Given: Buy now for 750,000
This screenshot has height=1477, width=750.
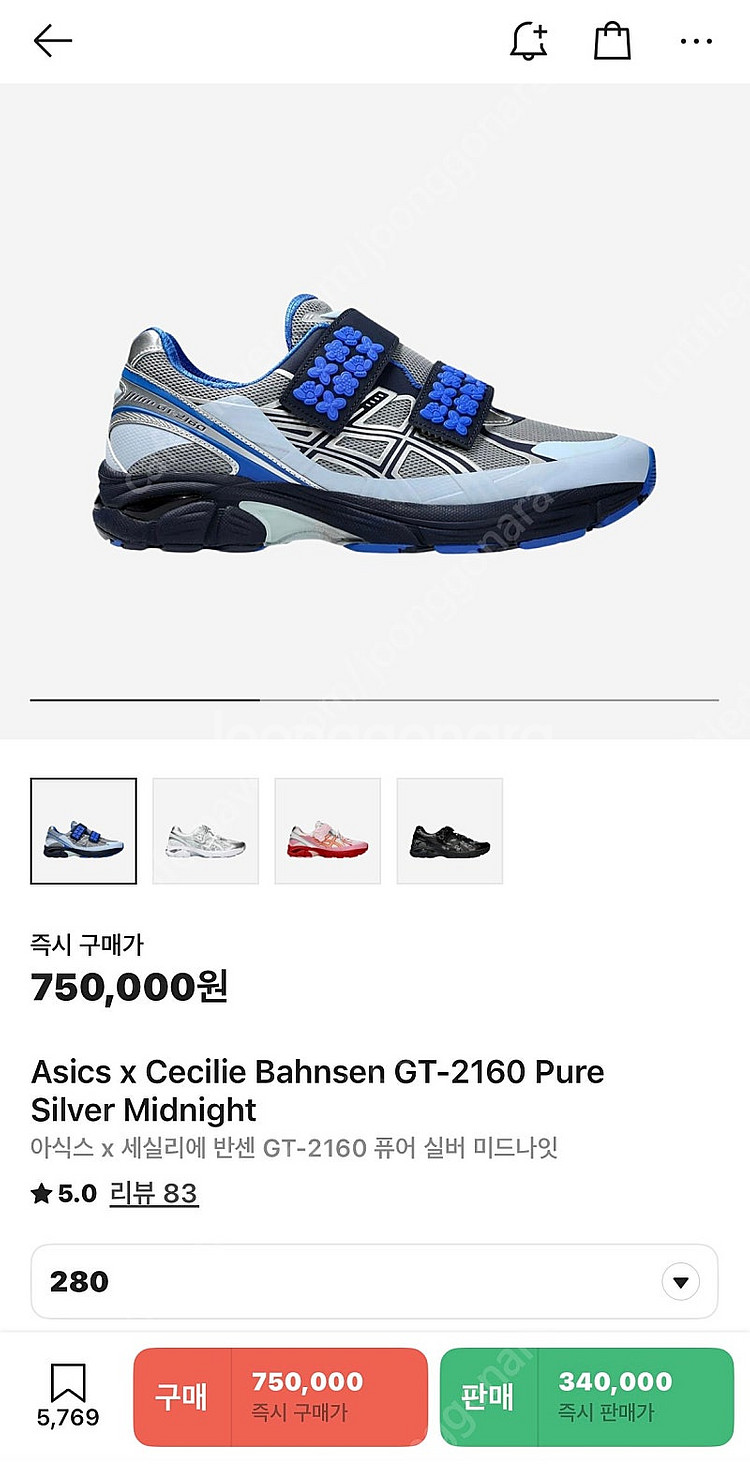Looking at the screenshot, I should (280, 1396).
